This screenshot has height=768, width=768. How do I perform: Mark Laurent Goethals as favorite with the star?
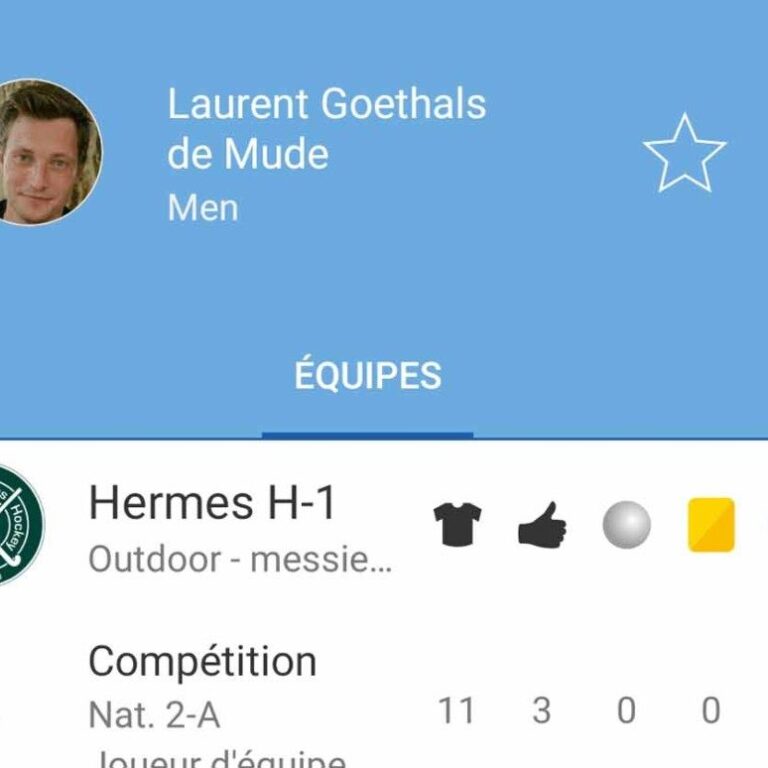point(684,154)
